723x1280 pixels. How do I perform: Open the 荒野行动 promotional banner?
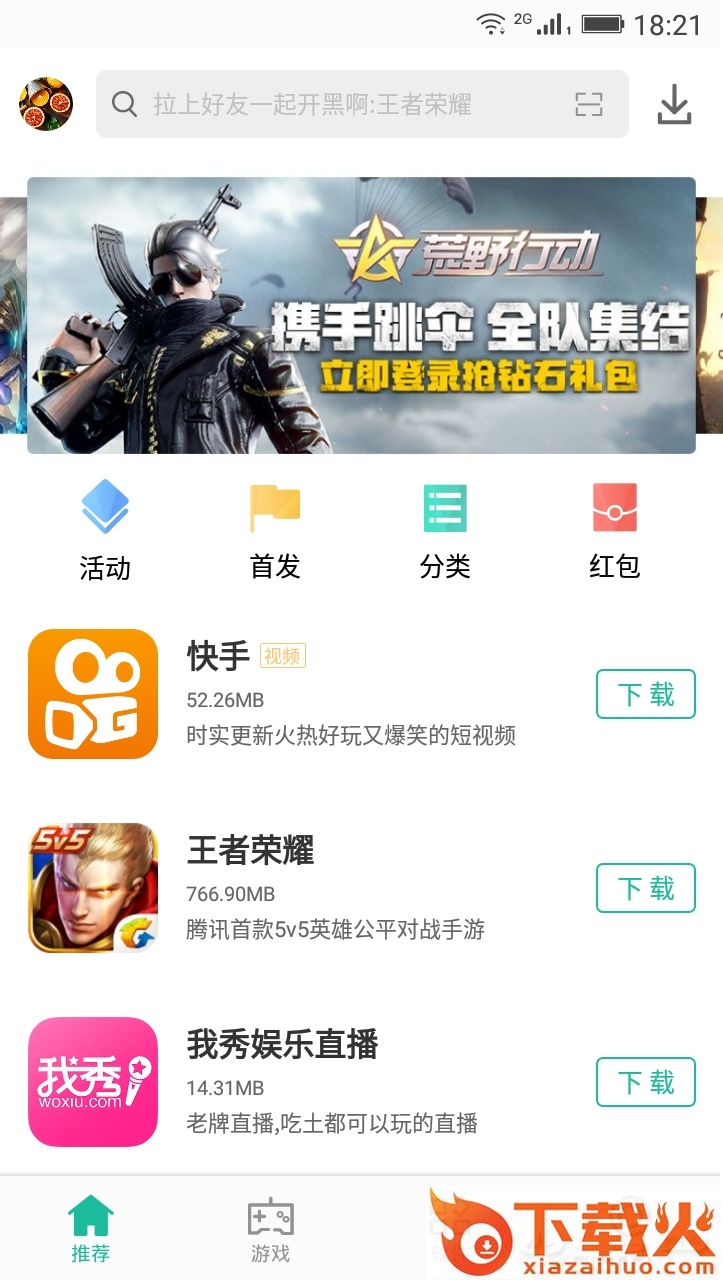(x=361, y=315)
